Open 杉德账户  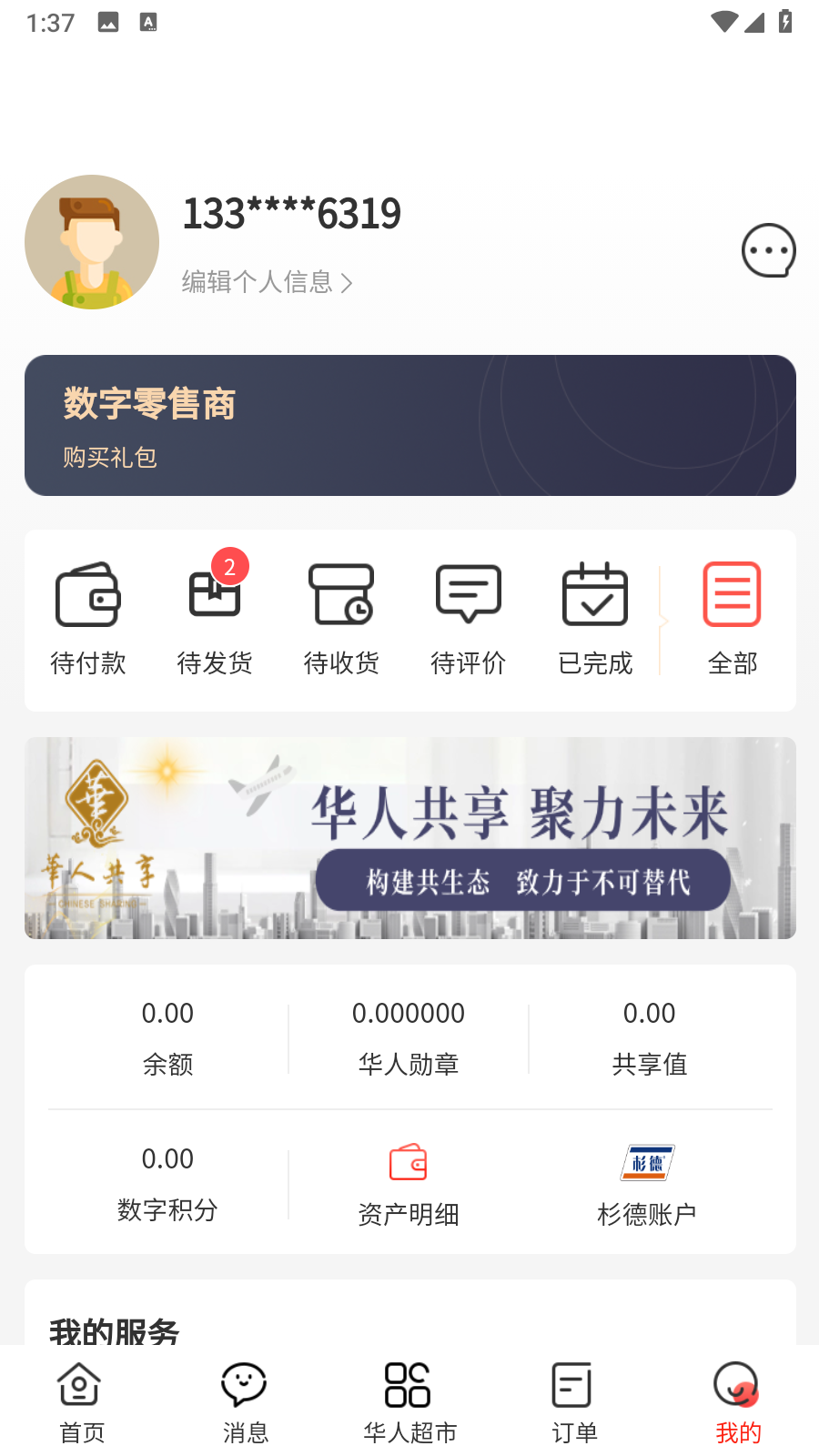(x=647, y=1185)
